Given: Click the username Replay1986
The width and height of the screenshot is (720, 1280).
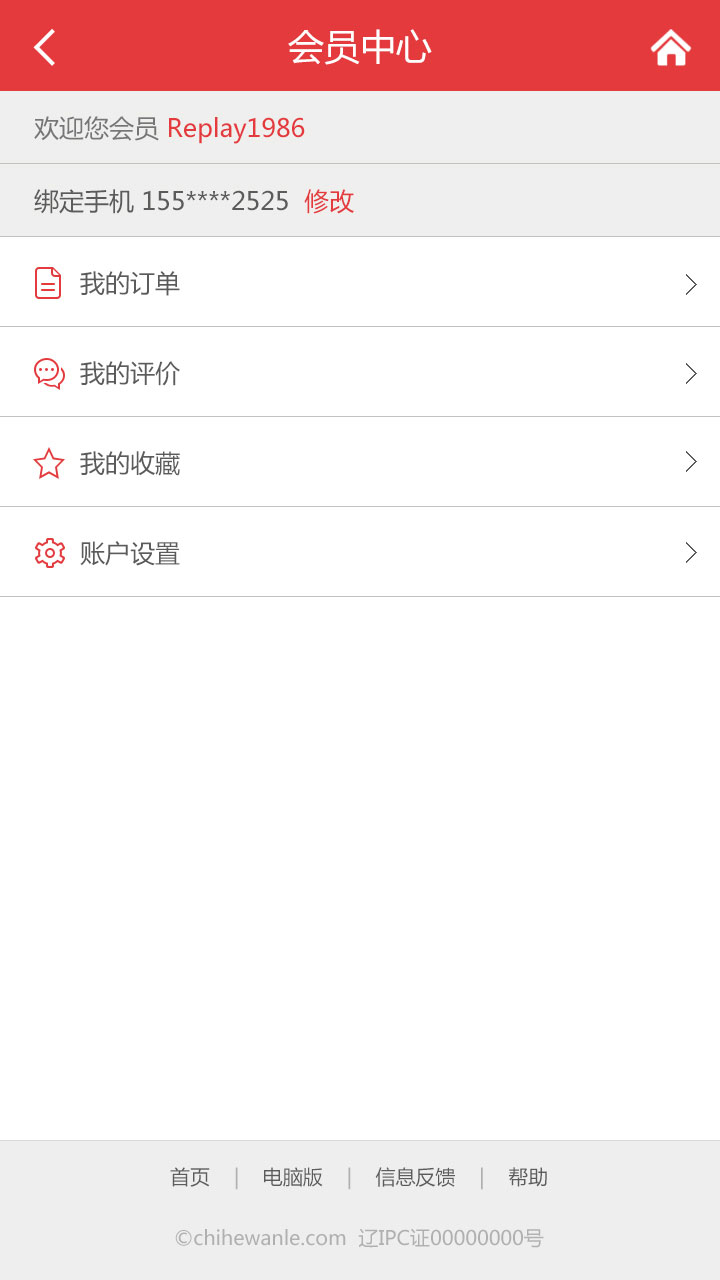Looking at the screenshot, I should pyautogui.click(x=237, y=128).
